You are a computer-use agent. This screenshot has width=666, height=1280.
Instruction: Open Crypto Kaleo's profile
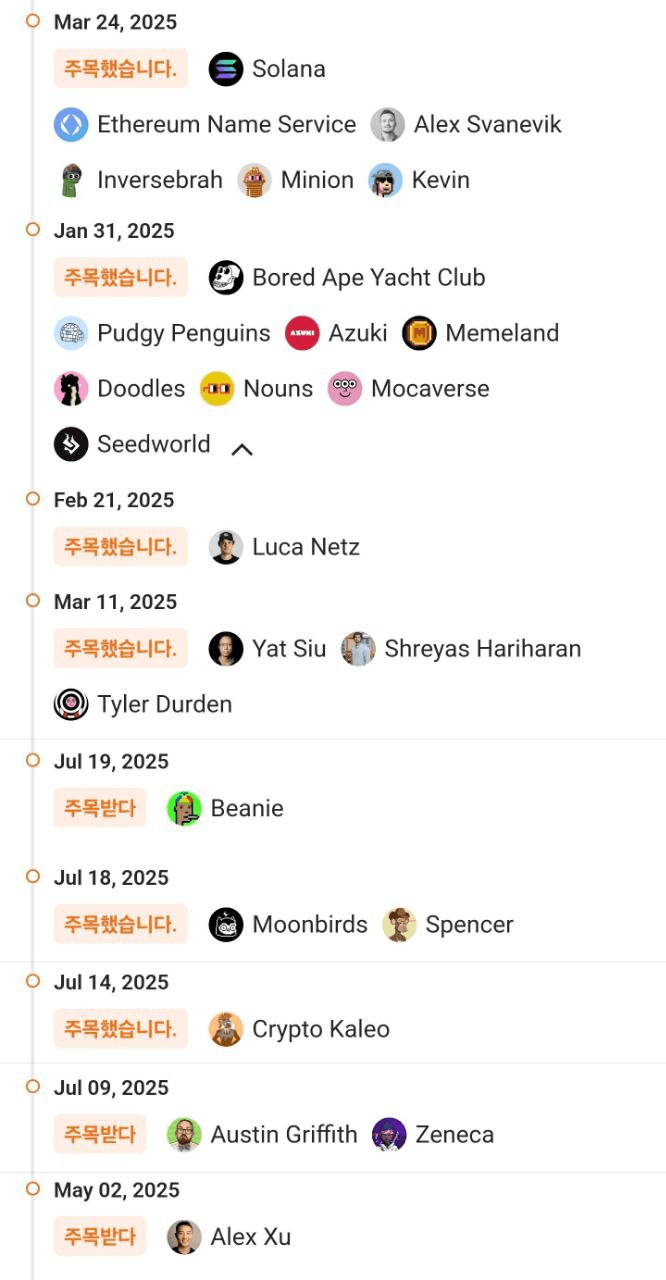click(300, 1029)
